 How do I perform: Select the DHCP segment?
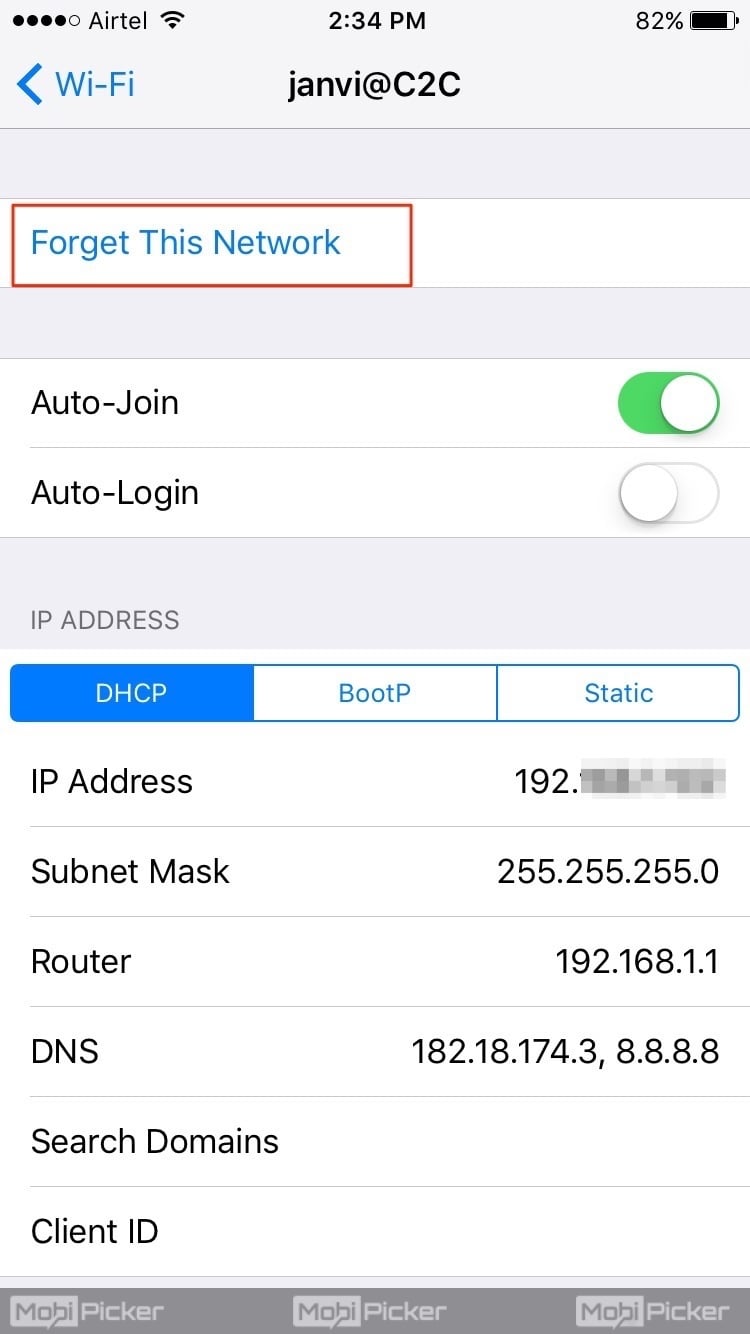(132, 693)
